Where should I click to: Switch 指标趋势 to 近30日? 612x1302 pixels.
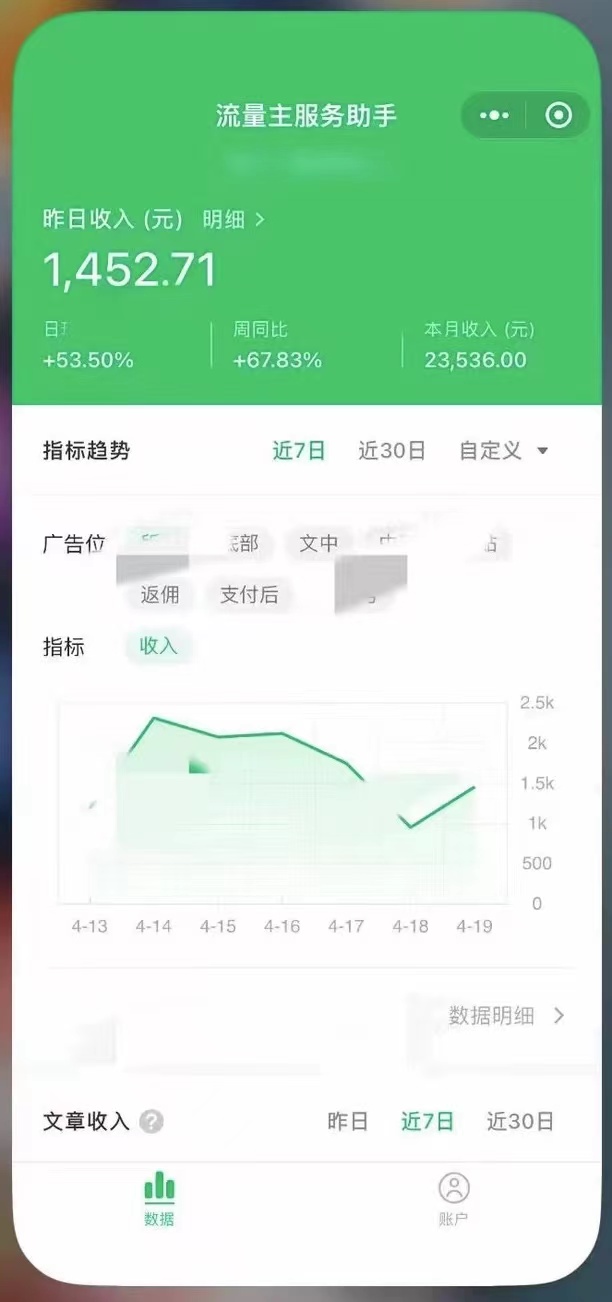coord(392,451)
